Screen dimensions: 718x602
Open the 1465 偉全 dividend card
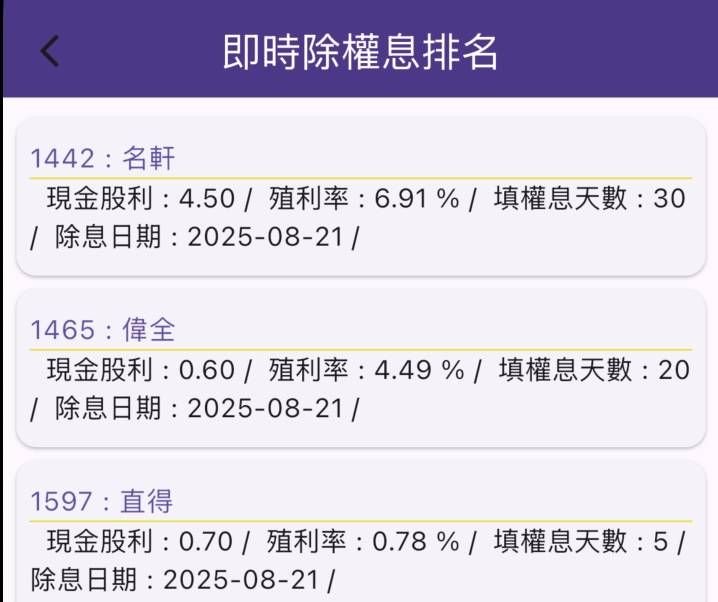(x=360, y=369)
